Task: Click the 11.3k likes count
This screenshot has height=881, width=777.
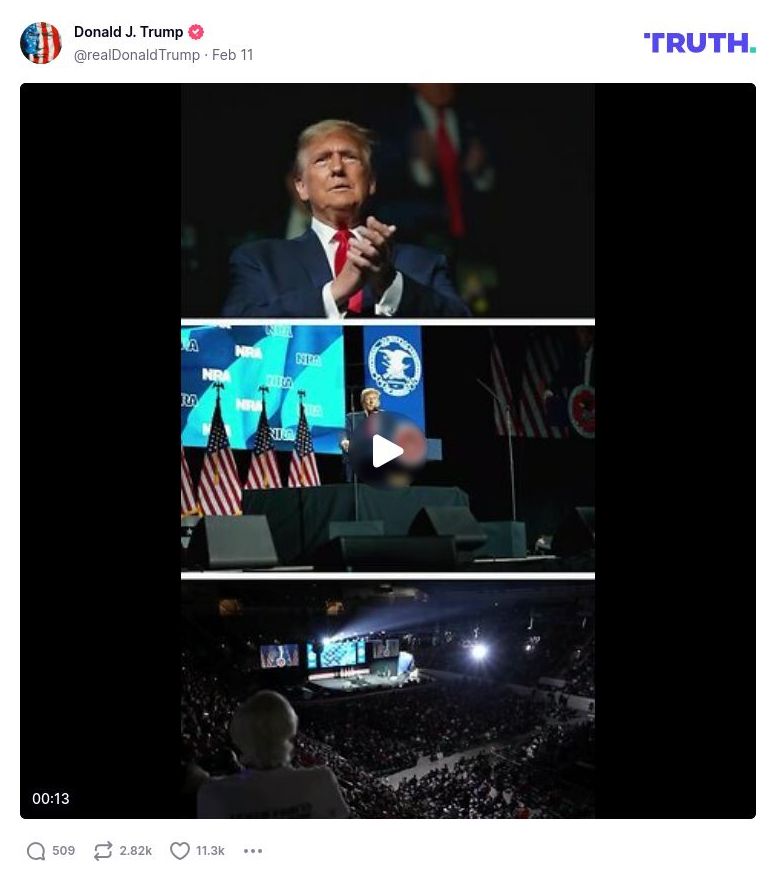Action: [x=209, y=851]
